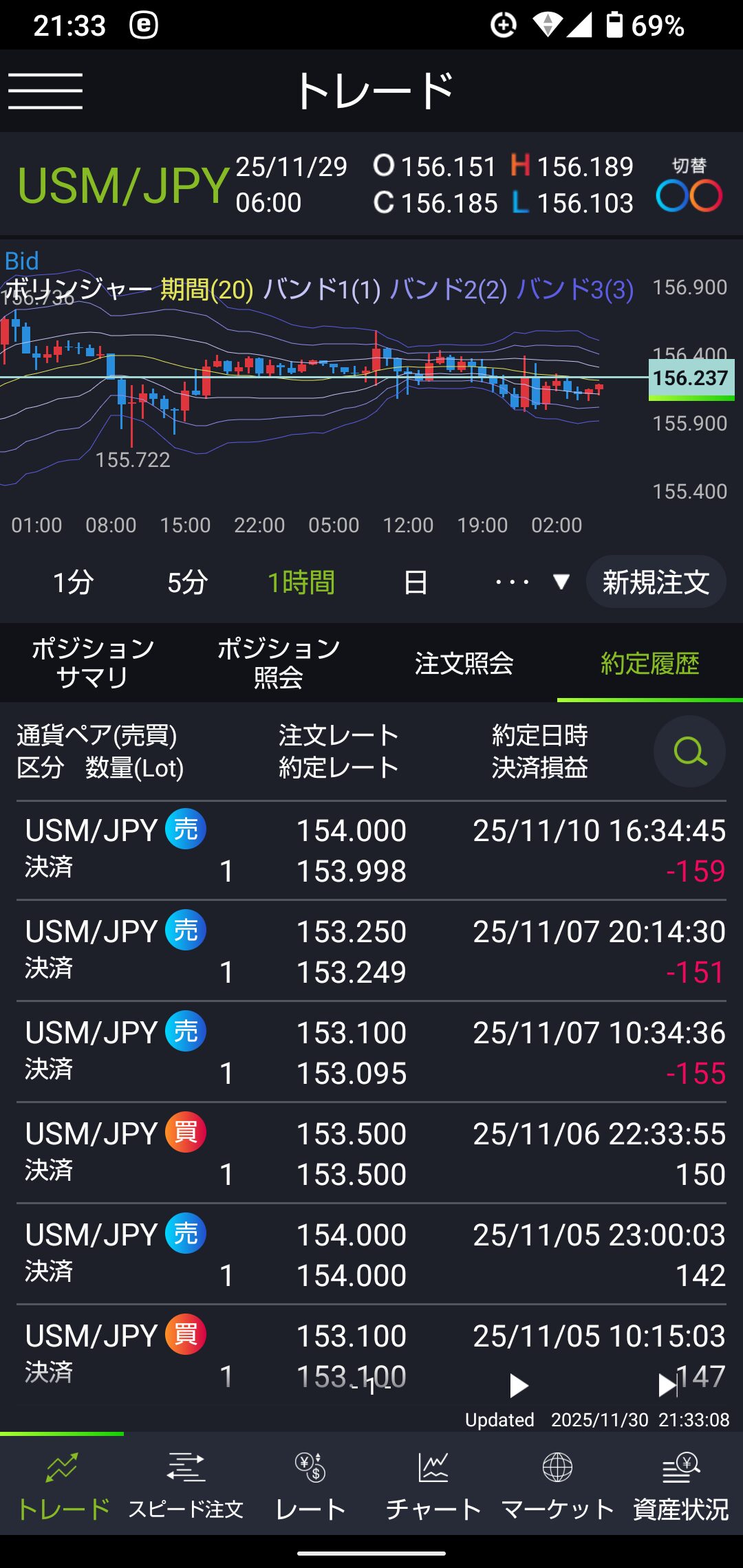This screenshot has height=1568, width=743.
Task: Select the 5分 chart timeframe
Action: (187, 582)
